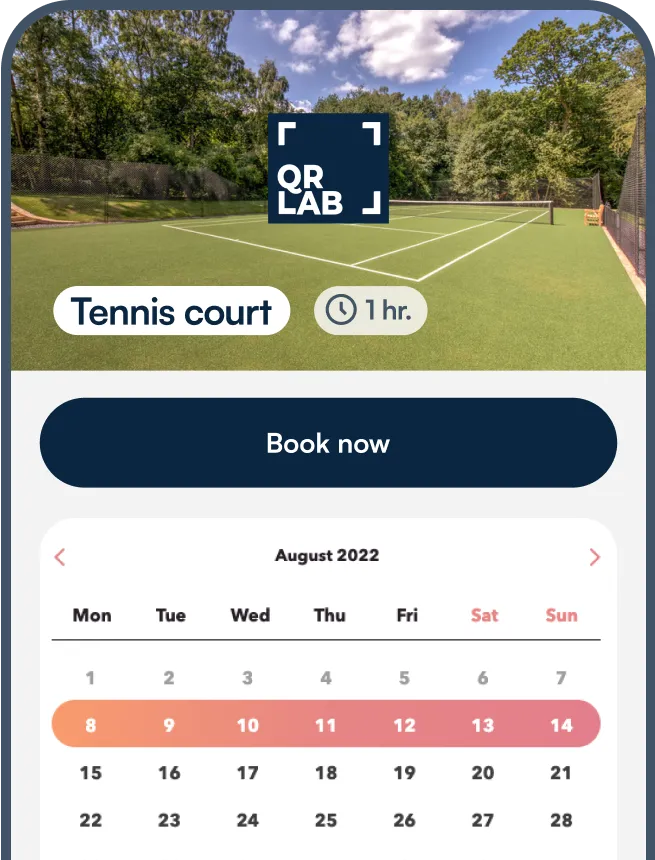This screenshot has width=655, height=860.
Task: Go to the next month
Action: [x=594, y=557]
